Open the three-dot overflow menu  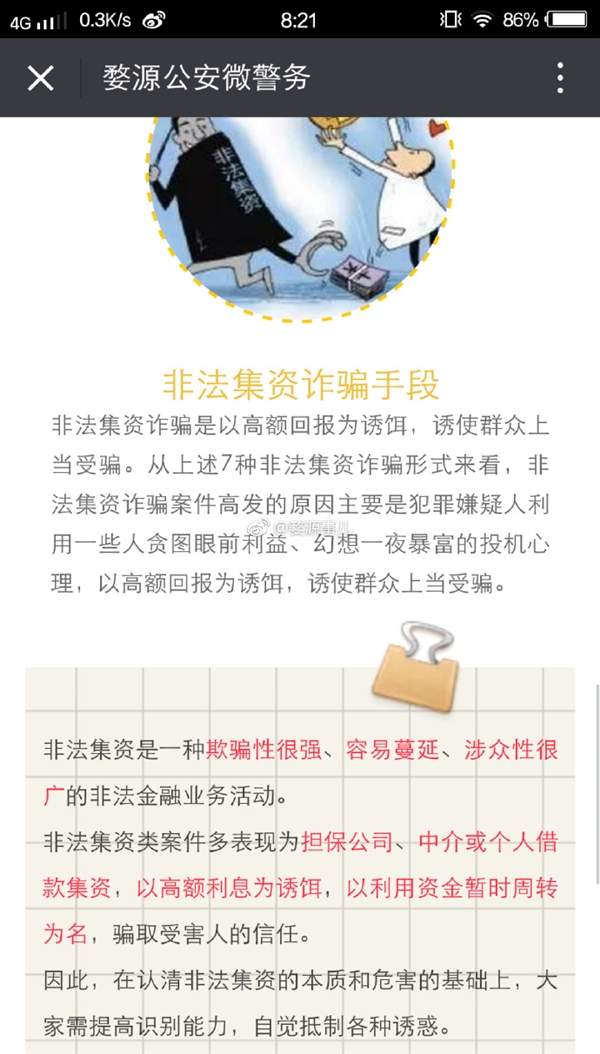click(560, 78)
